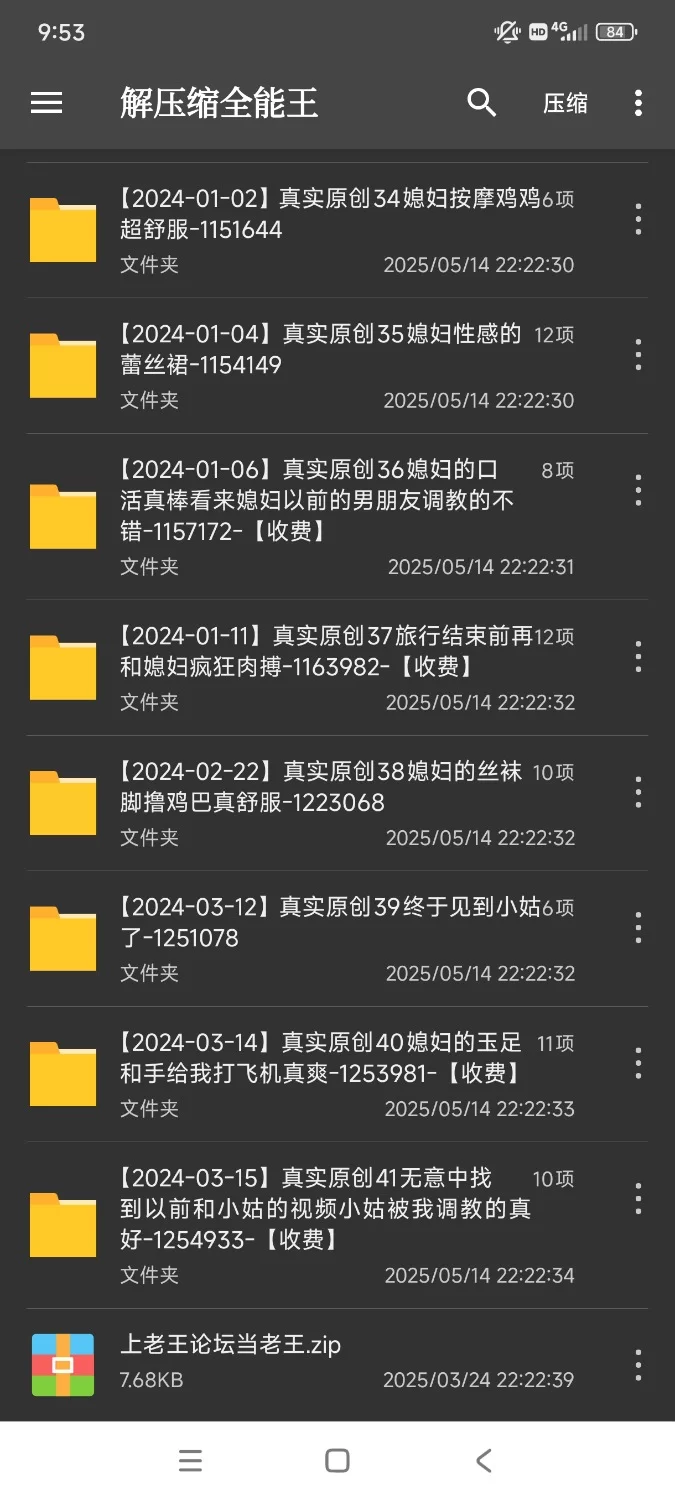Image resolution: width=675 pixels, height=1500 pixels.
Task: Show more options for the 2024-01-06 folder
Action: click(x=638, y=490)
